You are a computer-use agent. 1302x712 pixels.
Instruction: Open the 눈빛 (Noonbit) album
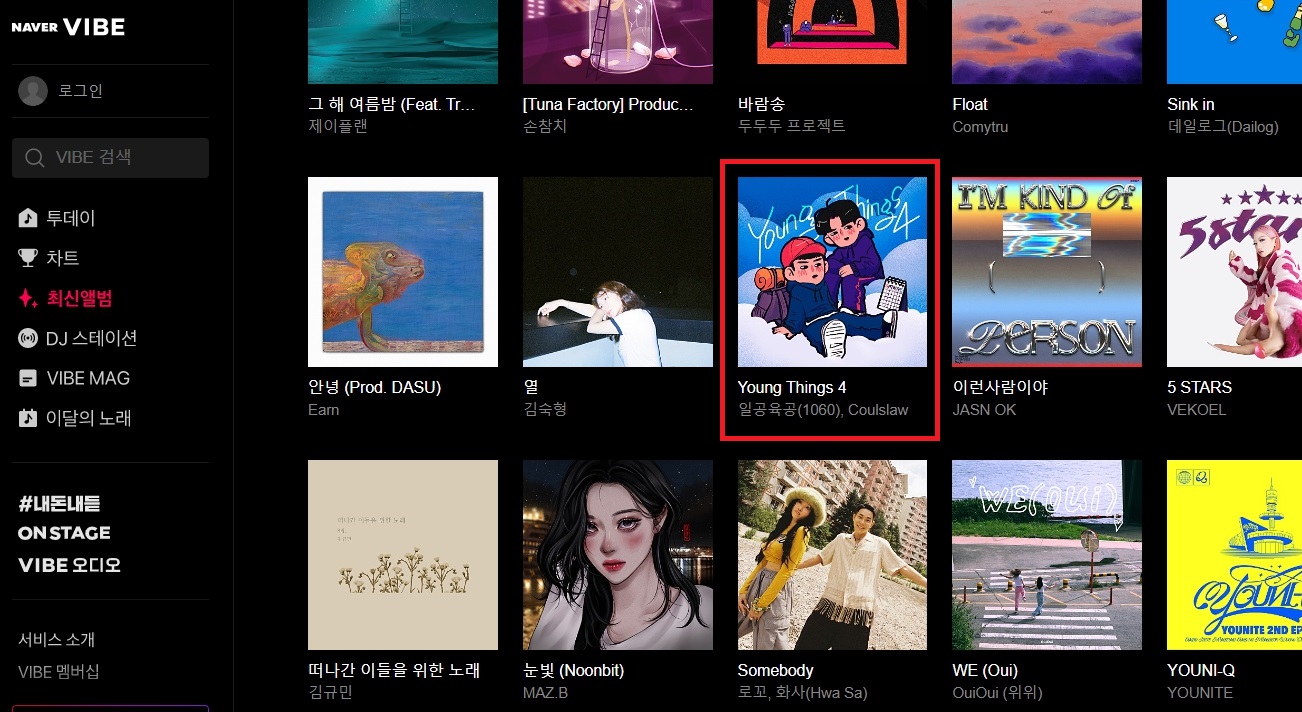(618, 555)
